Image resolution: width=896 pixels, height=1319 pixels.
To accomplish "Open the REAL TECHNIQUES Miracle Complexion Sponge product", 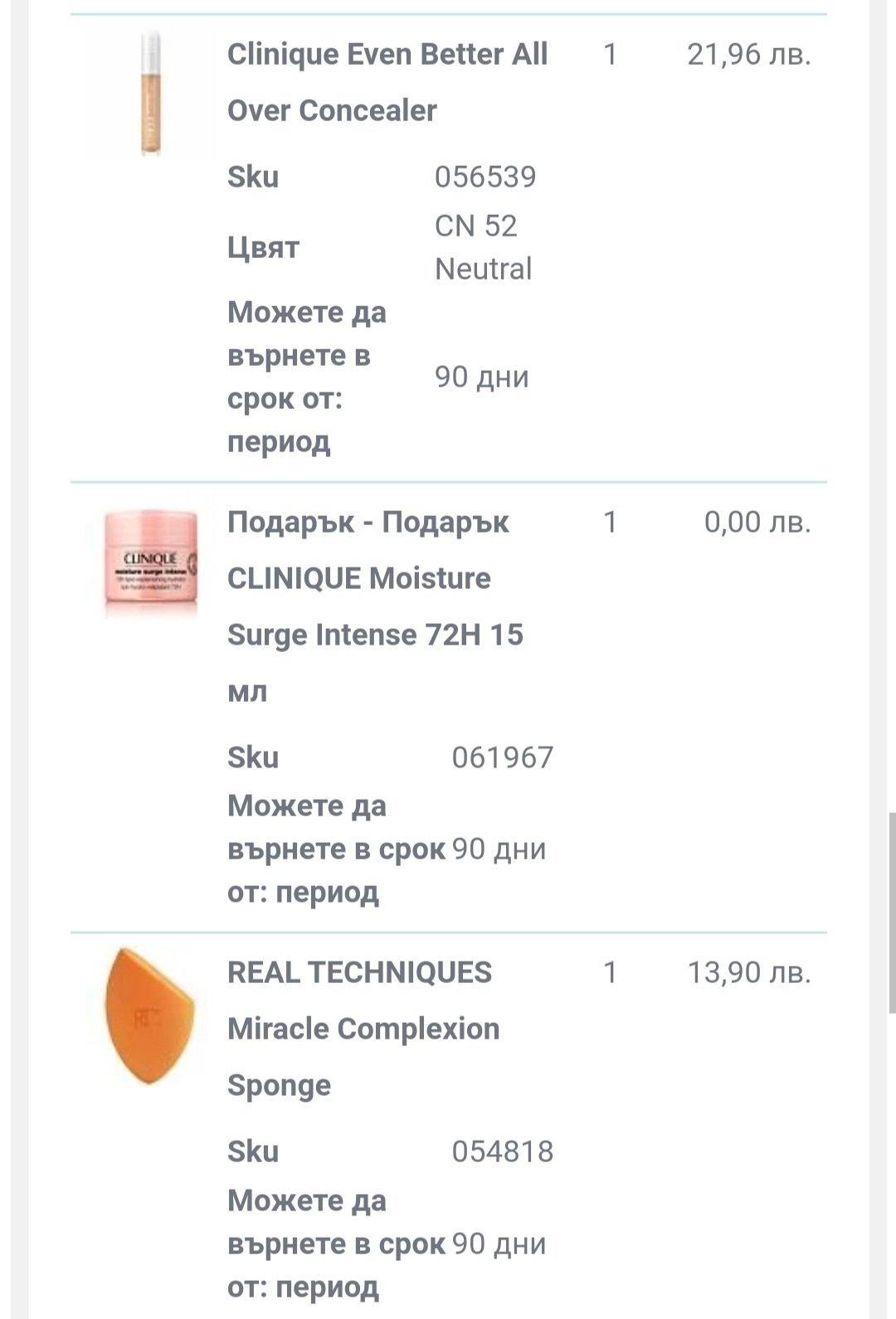I will tap(363, 1029).
